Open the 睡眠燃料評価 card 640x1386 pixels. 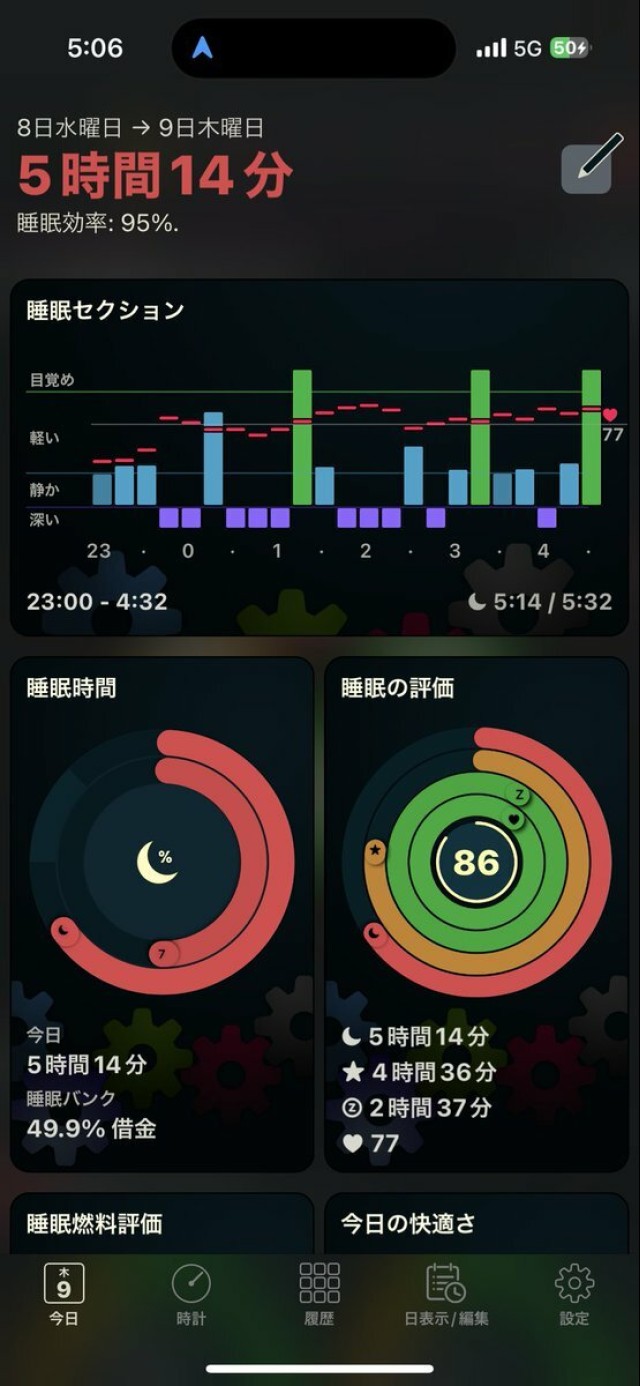tap(162, 1224)
